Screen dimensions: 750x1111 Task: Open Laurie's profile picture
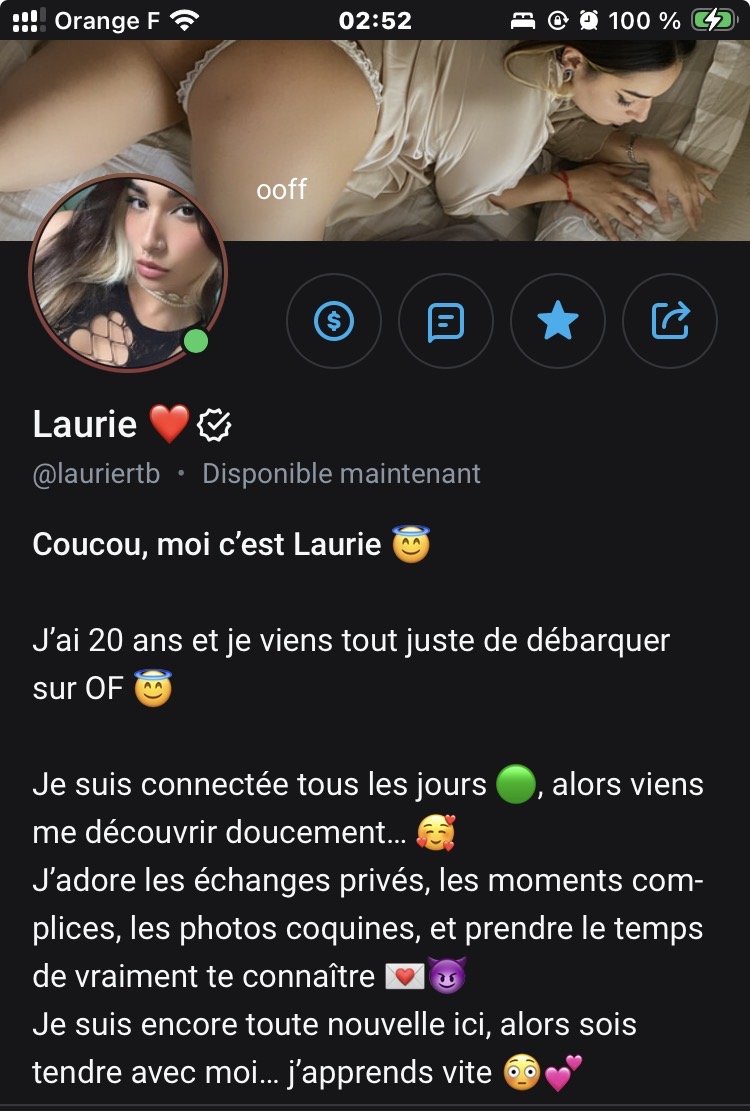(x=128, y=272)
